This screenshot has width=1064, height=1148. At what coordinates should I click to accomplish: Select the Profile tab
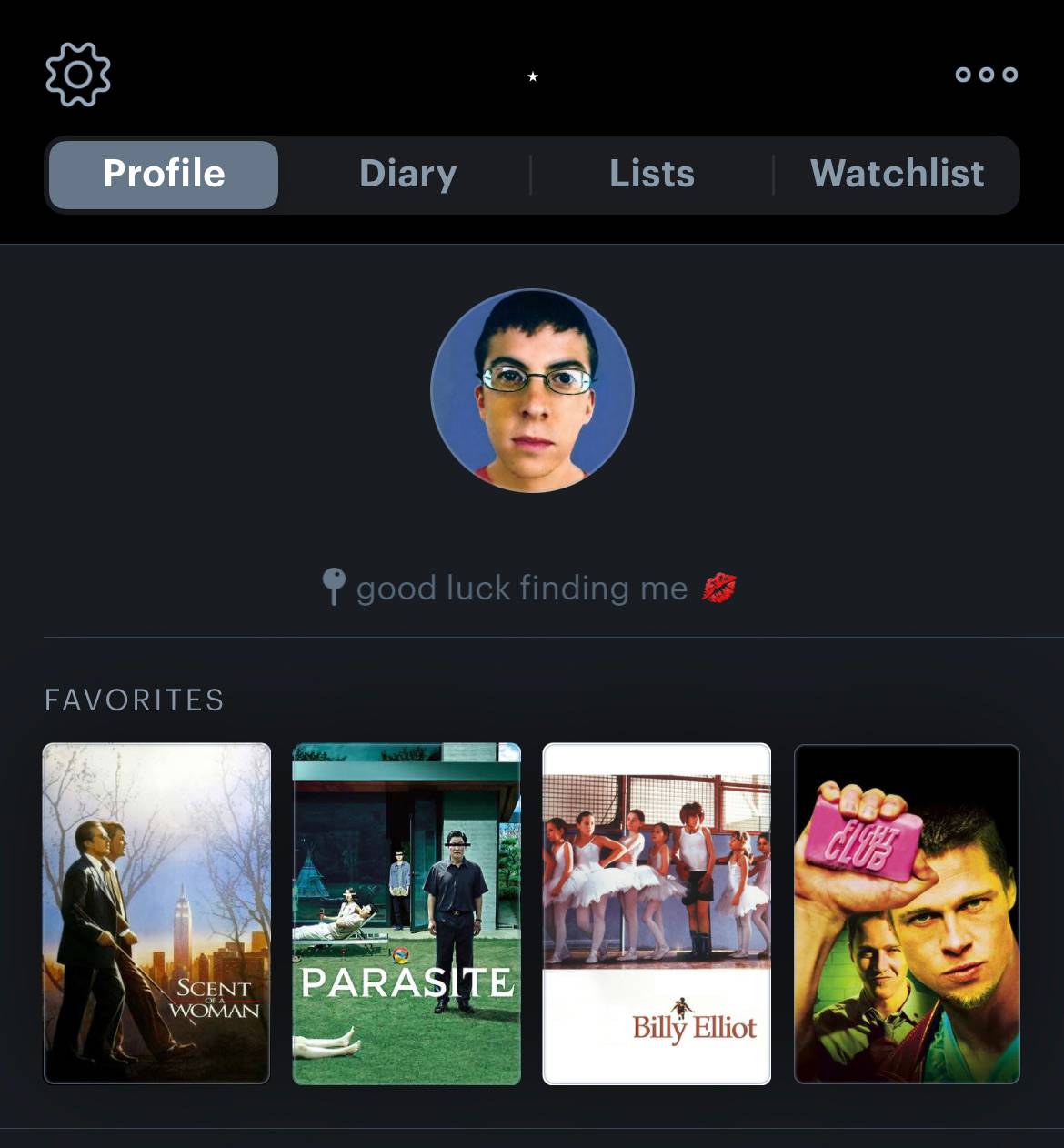pos(164,174)
